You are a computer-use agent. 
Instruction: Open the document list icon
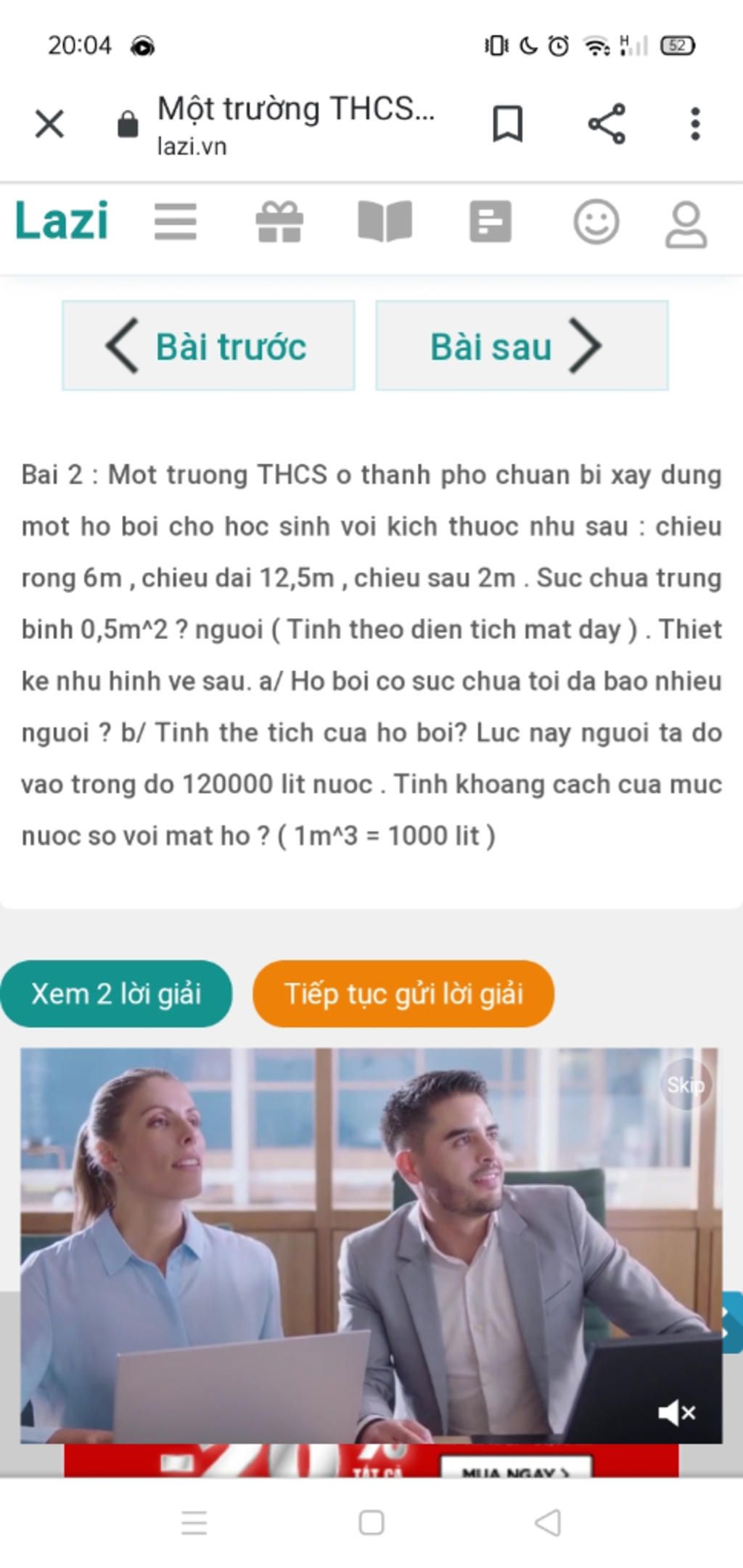point(490,222)
